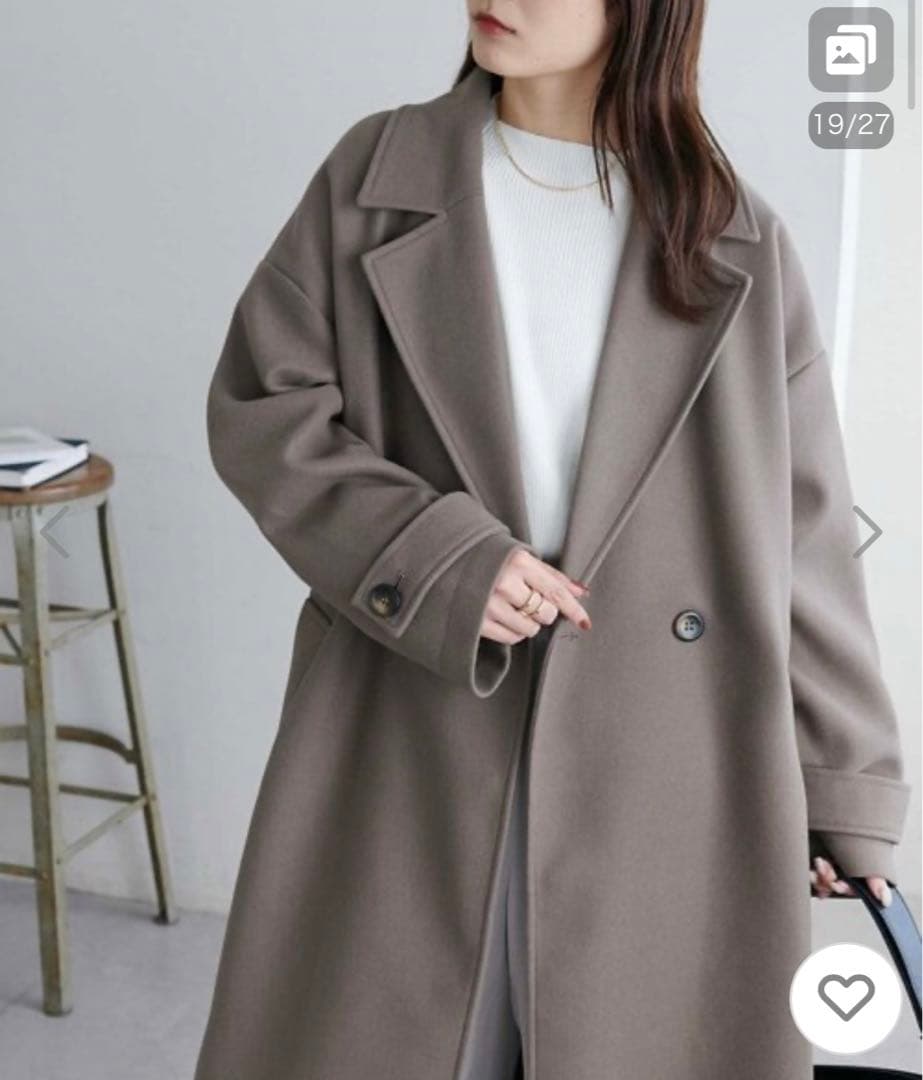This screenshot has width=923, height=1080.
Task: Add this coat to favorites
Action: click(x=846, y=997)
